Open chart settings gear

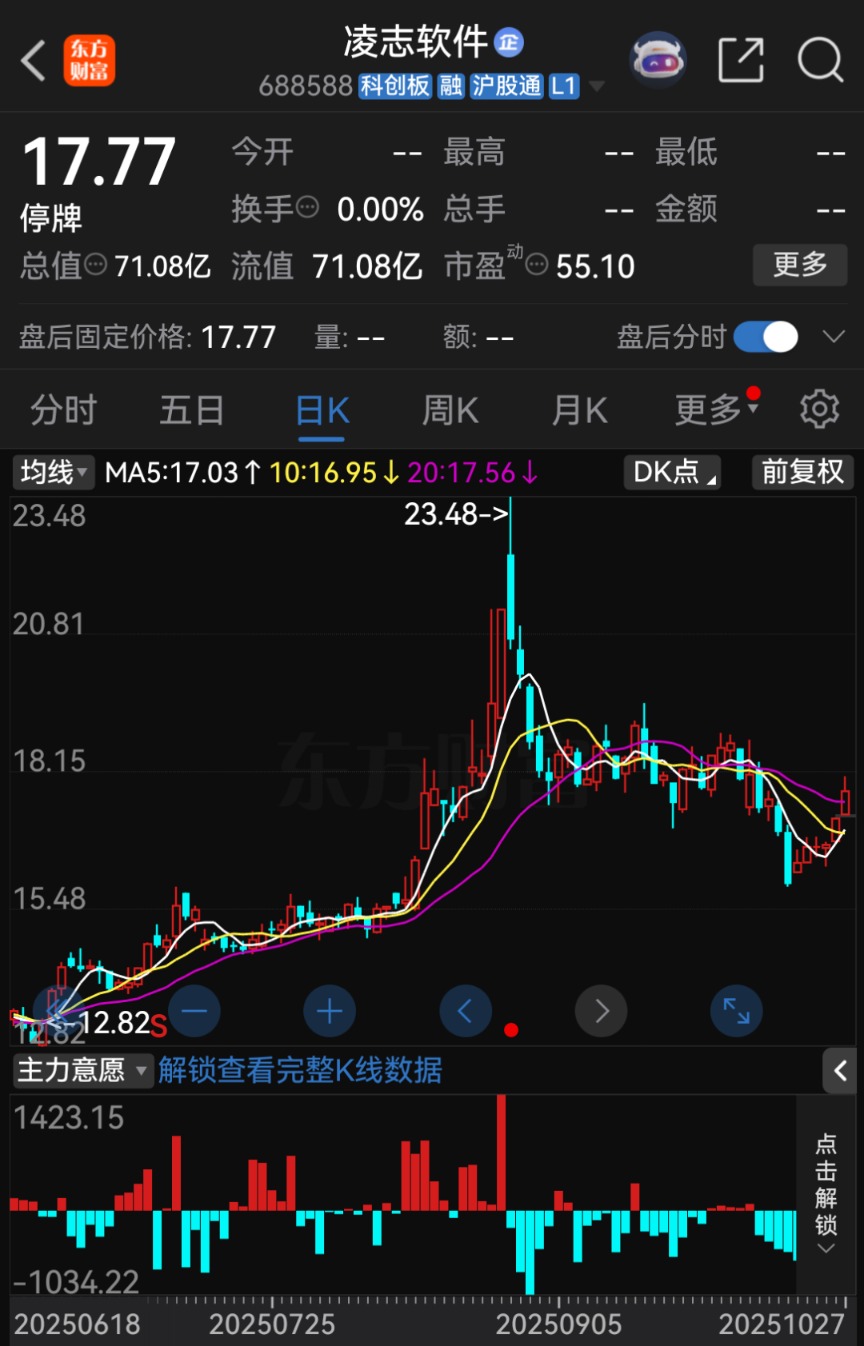(x=819, y=410)
